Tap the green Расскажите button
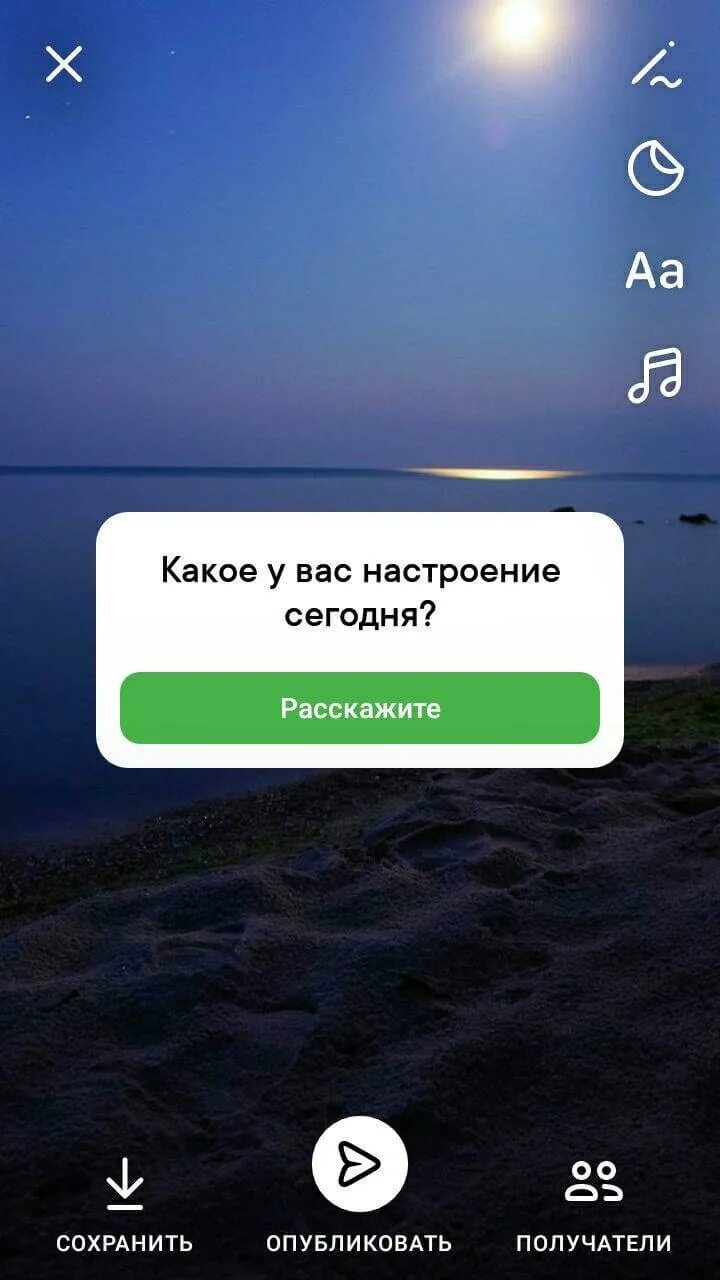This screenshot has height=1280, width=720. point(360,708)
